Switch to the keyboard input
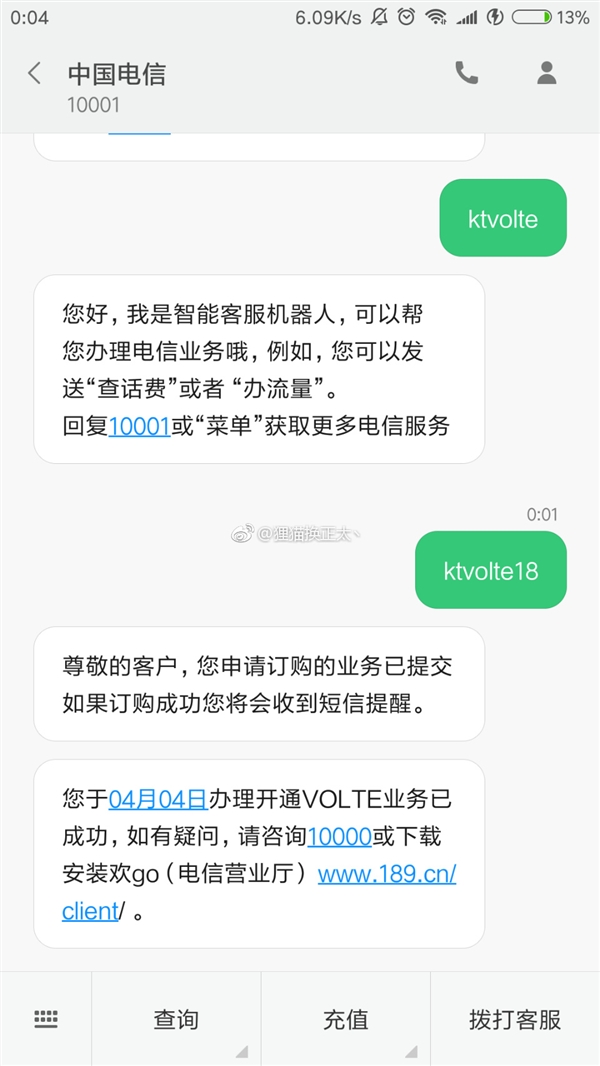Viewport: 600px width, 1066px height. [x=46, y=1019]
